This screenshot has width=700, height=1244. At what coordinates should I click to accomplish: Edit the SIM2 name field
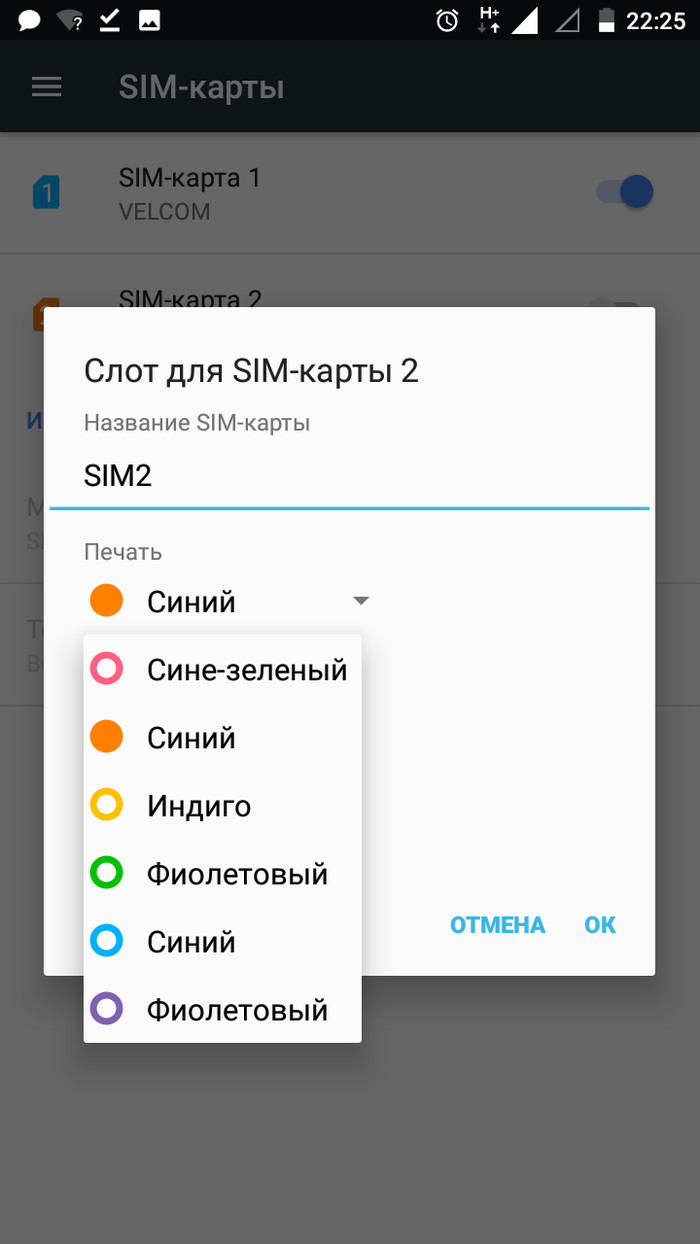pyautogui.click(x=348, y=476)
